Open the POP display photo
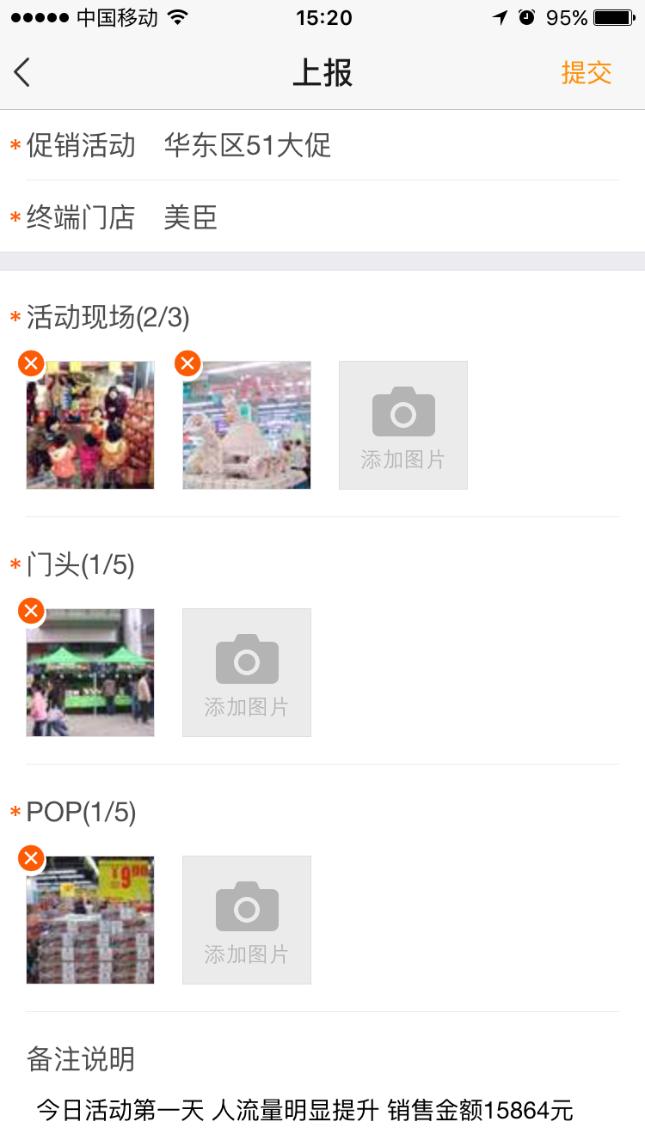 pyautogui.click(x=91, y=921)
